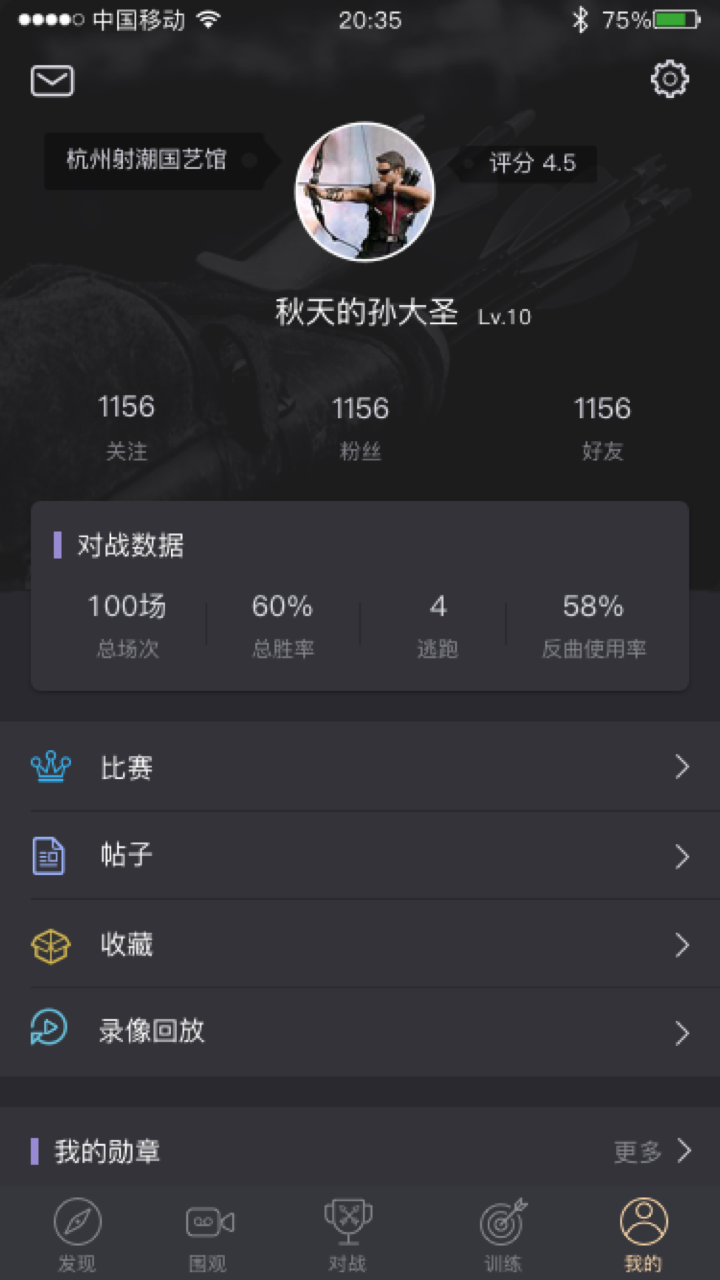Switch to the 发现 tab

pyautogui.click(x=77, y=1236)
